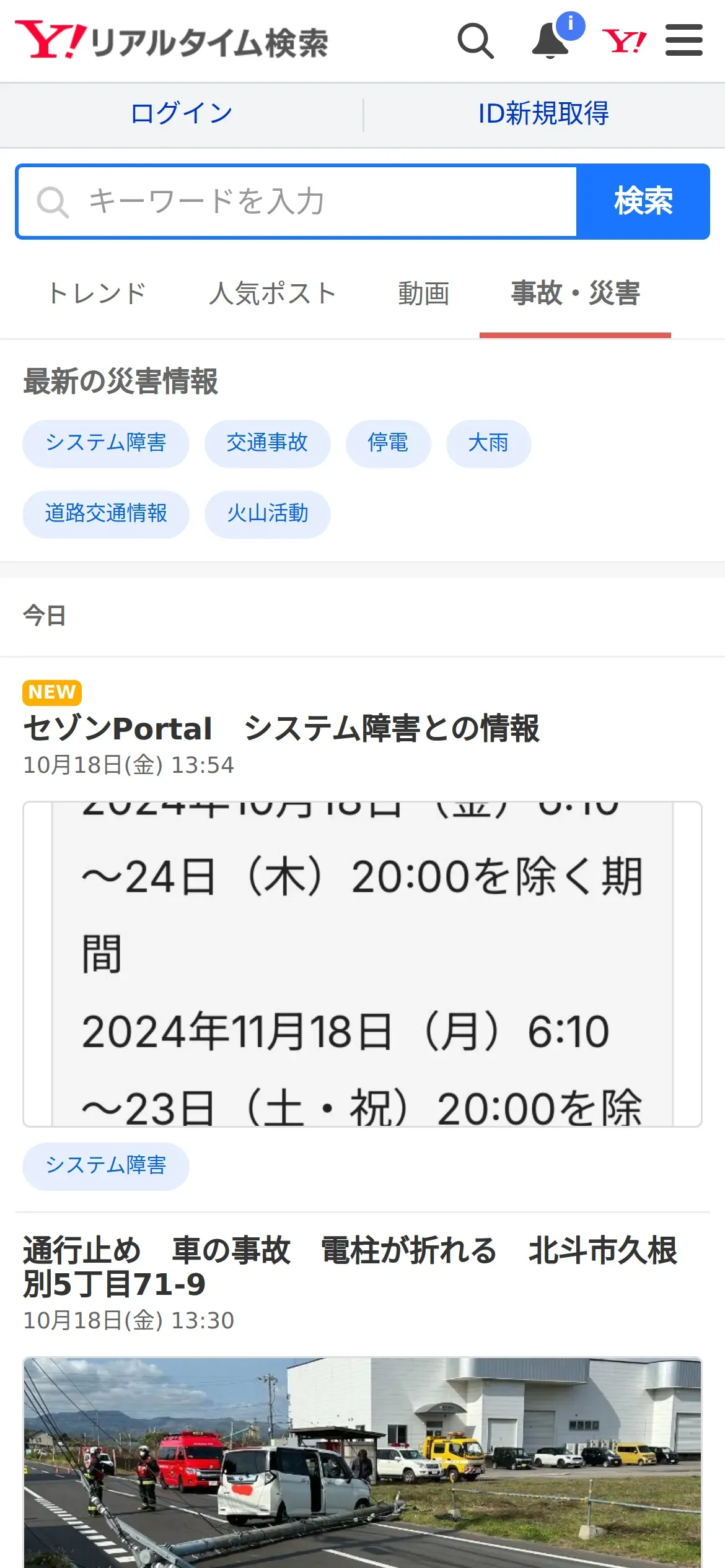Focus the キーワードを入力 search field
This screenshot has height=1568, width=725.
pos(297,202)
